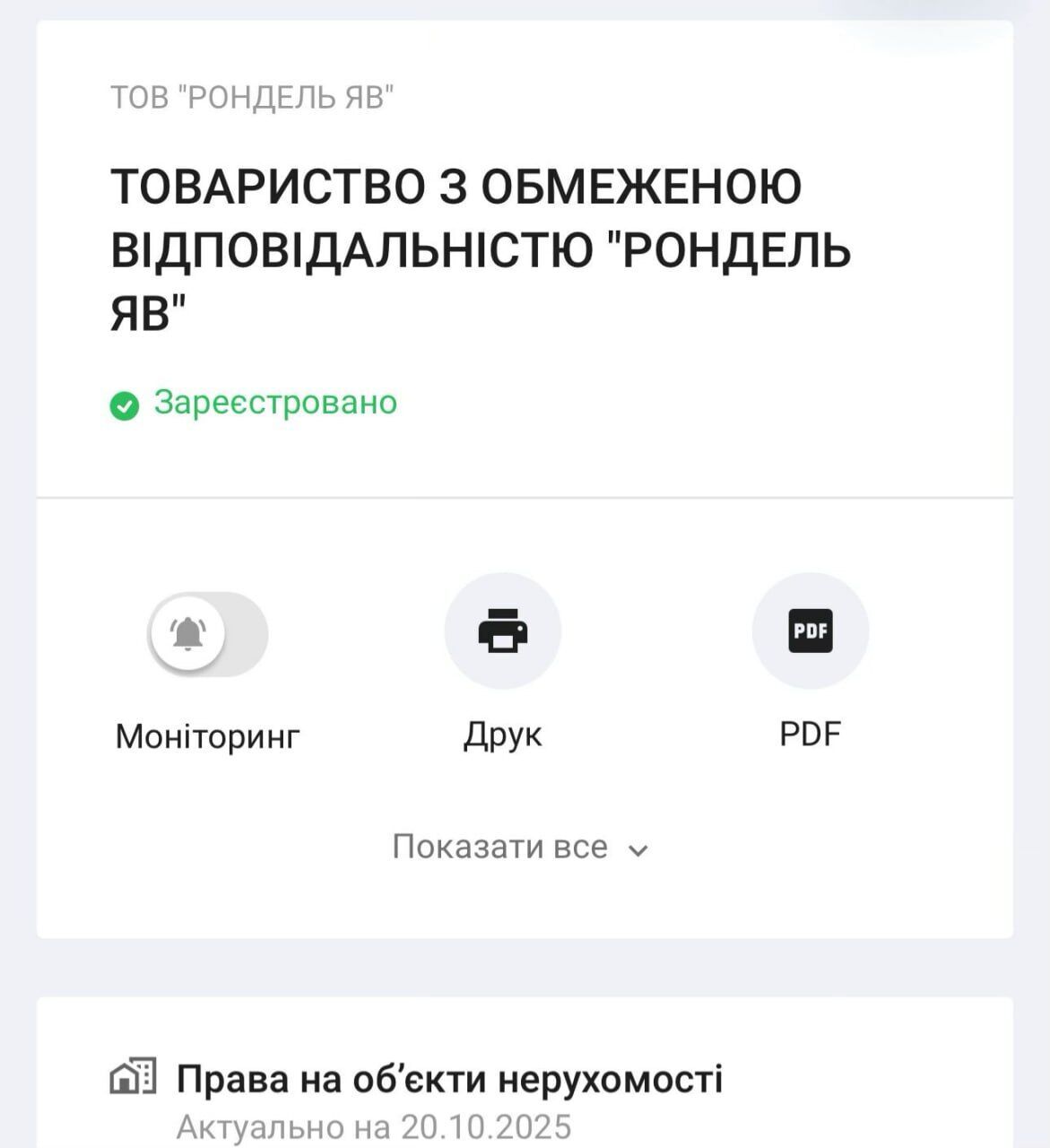Slide the monitoring switch to active
The image size is (1050, 1148).
tap(206, 633)
